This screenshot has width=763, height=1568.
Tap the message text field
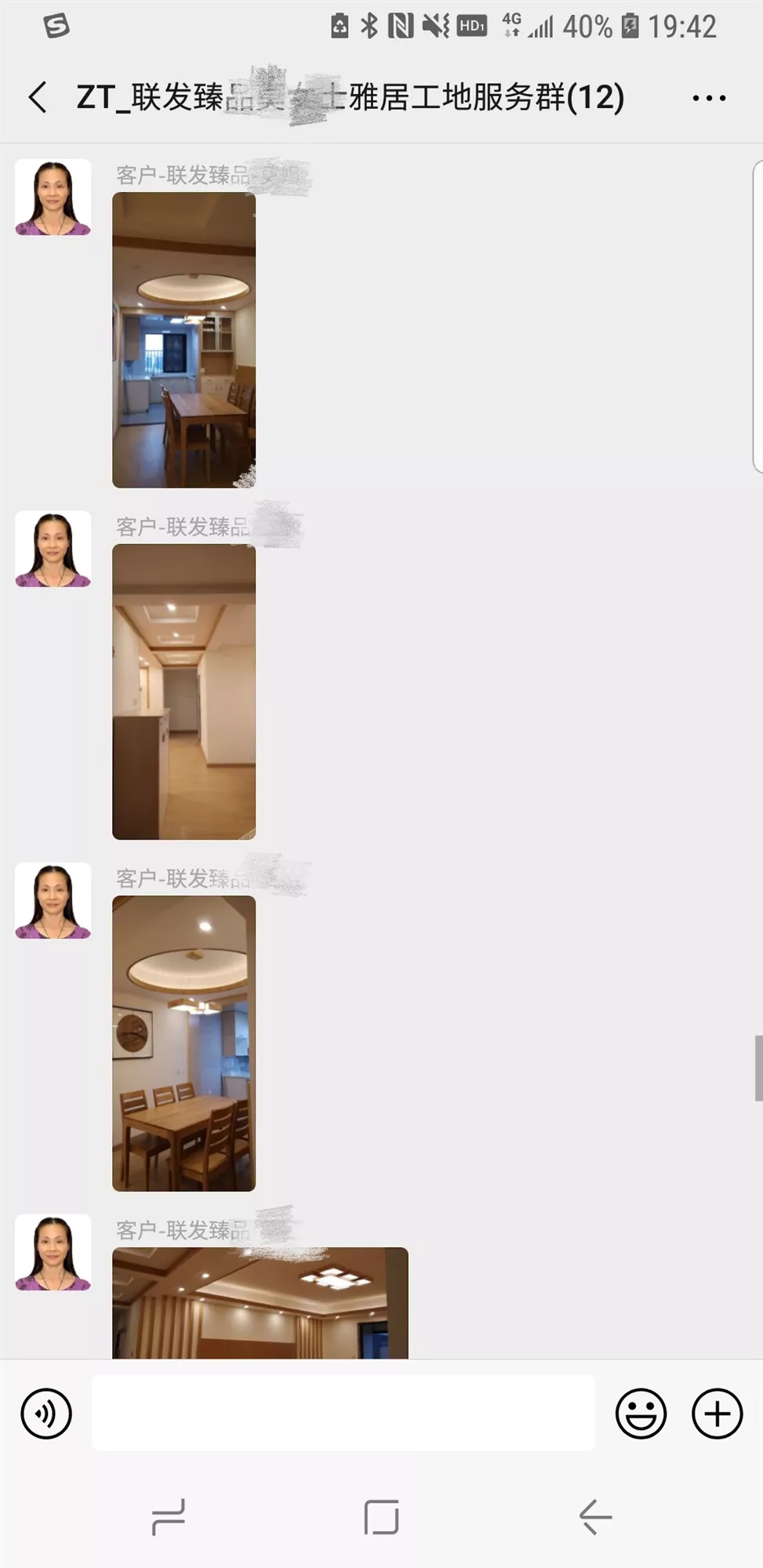pos(343,1414)
